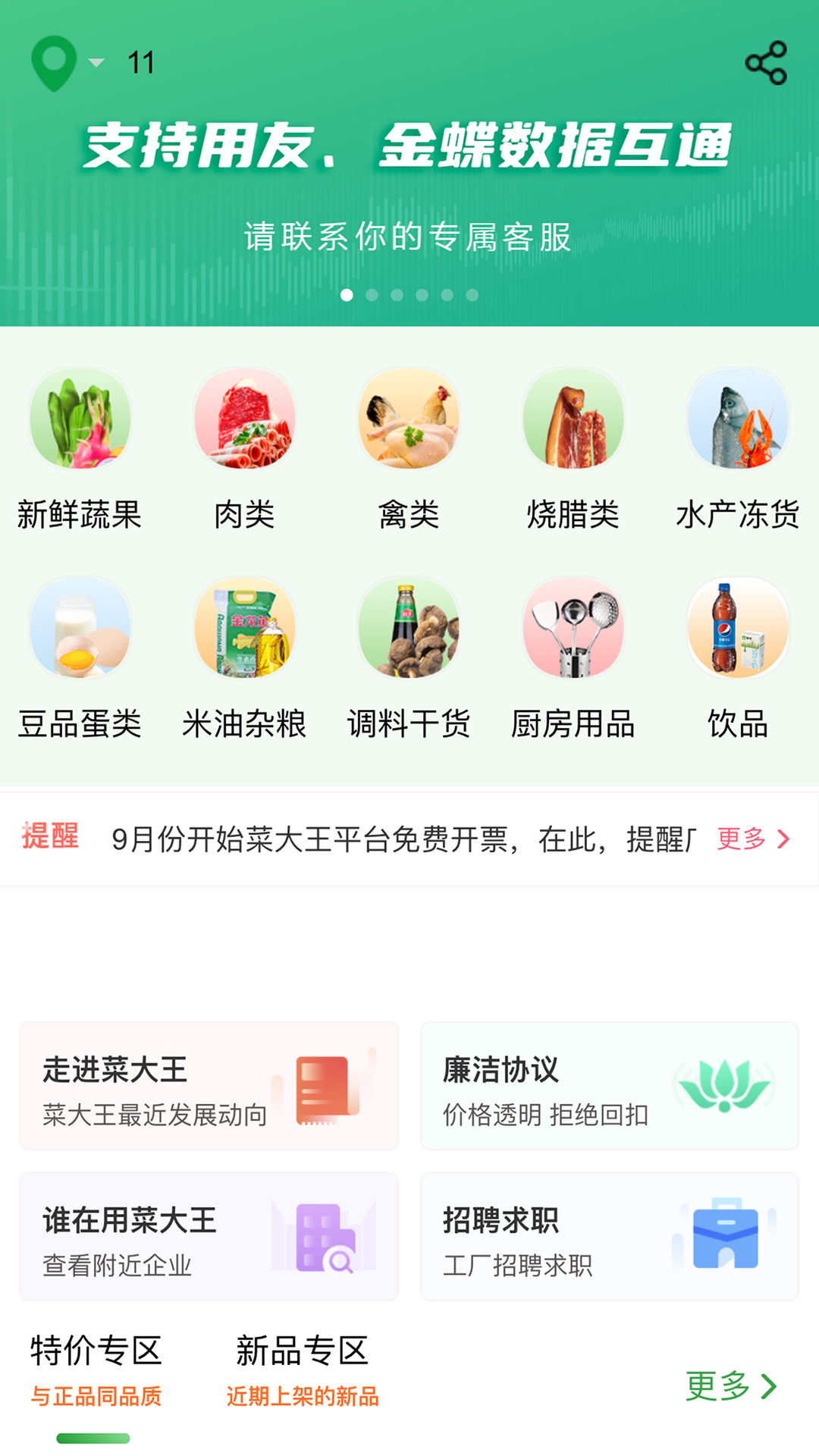Select the 饮品 category icon
Screen dimensions: 819x1456
pos(736,628)
